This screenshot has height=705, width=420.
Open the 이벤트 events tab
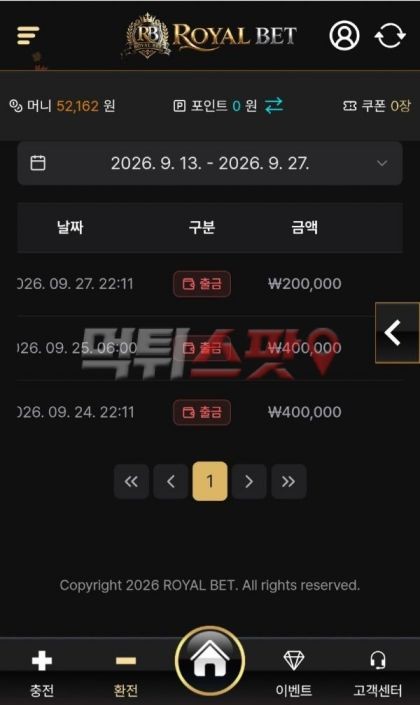click(x=294, y=673)
